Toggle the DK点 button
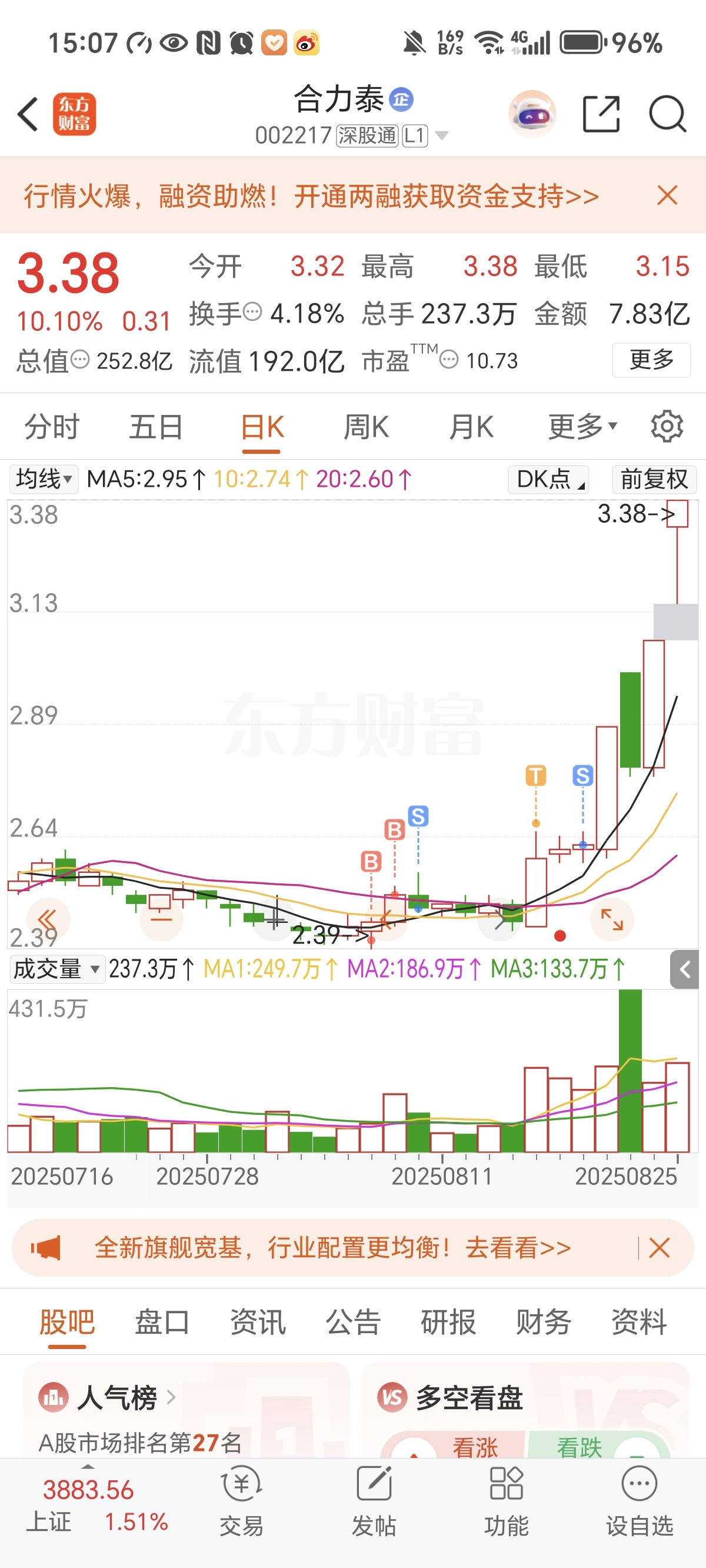The image size is (706, 1568). pyautogui.click(x=548, y=479)
